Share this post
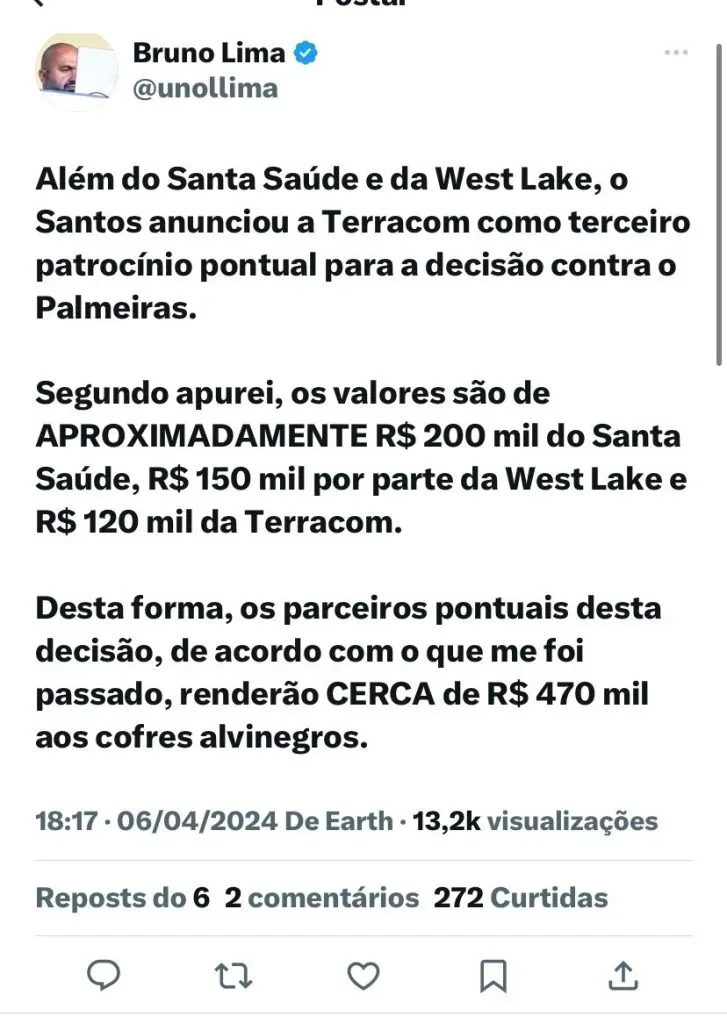727x1024 pixels. (x=622, y=973)
